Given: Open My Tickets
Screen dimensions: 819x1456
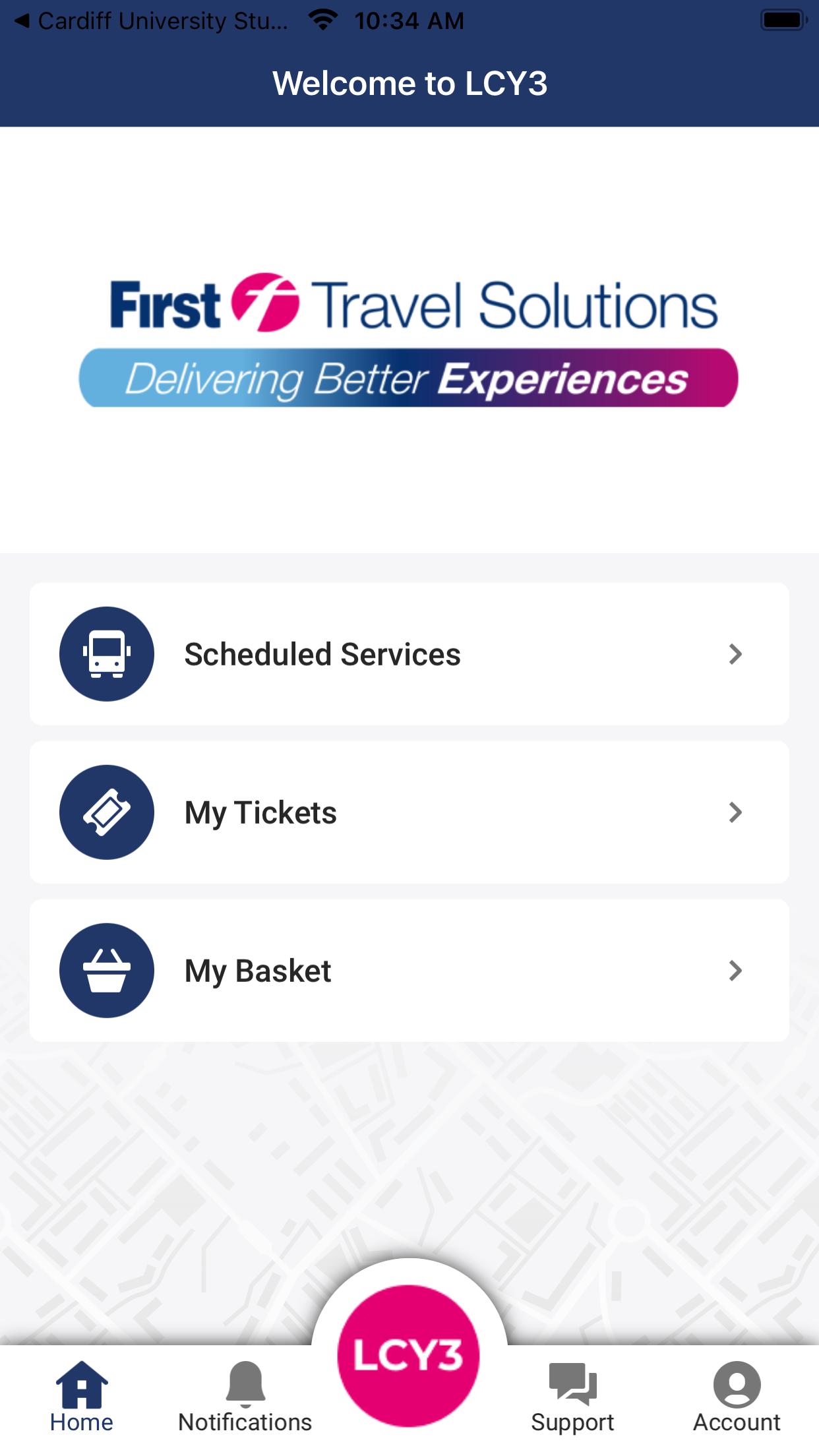Looking at the screenshot, I should tap(409, 812).
